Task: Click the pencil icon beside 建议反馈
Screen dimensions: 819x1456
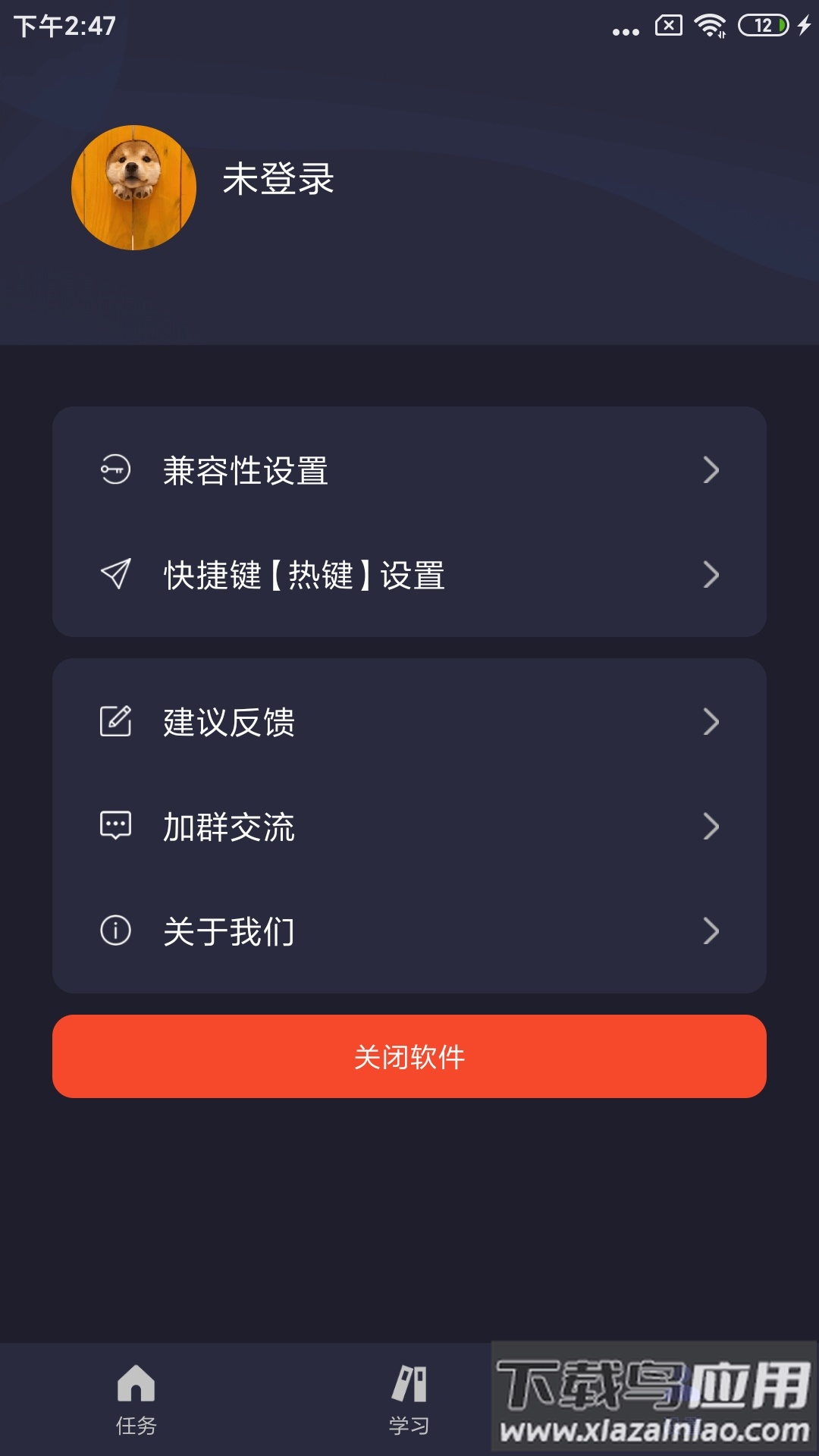Action: click(x=115, y=722)
